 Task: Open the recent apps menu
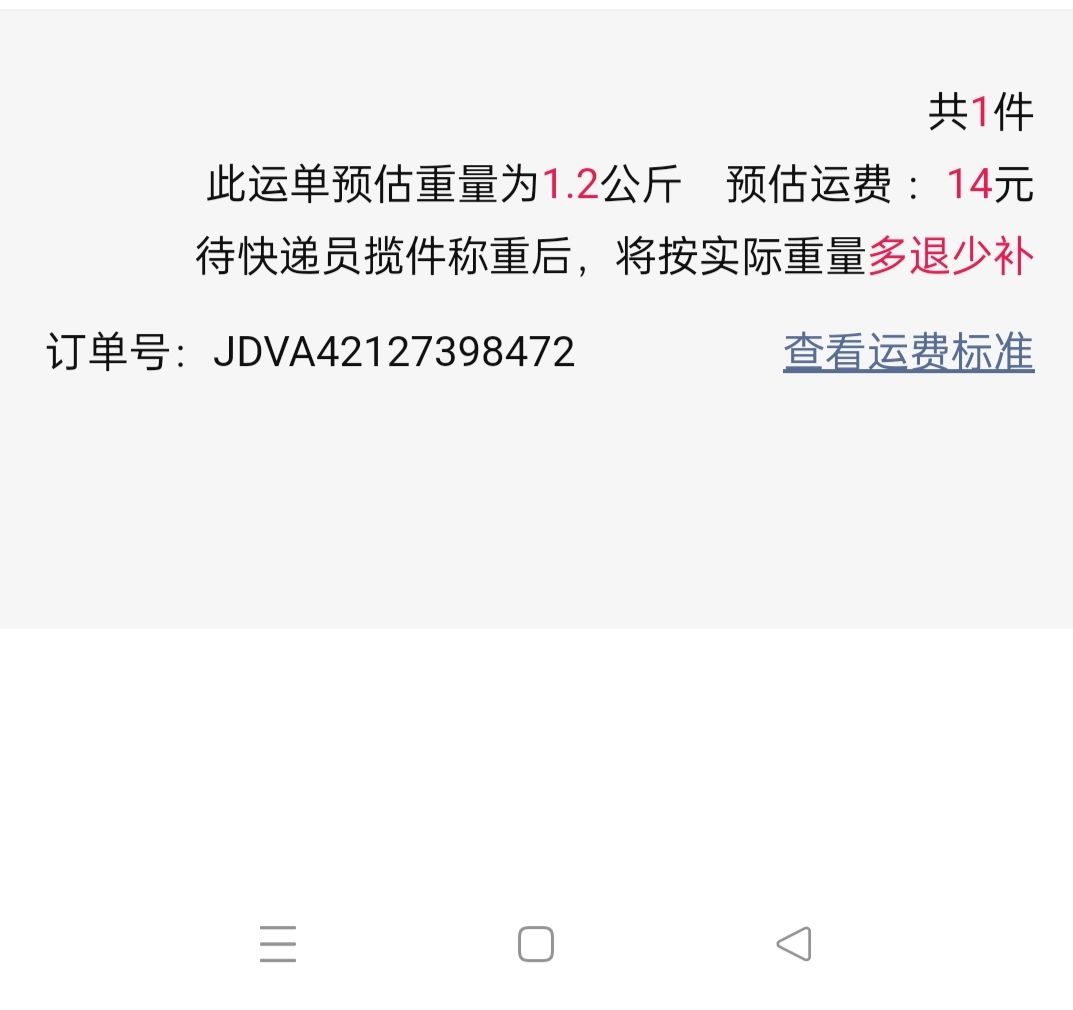(x=278, y=944)
